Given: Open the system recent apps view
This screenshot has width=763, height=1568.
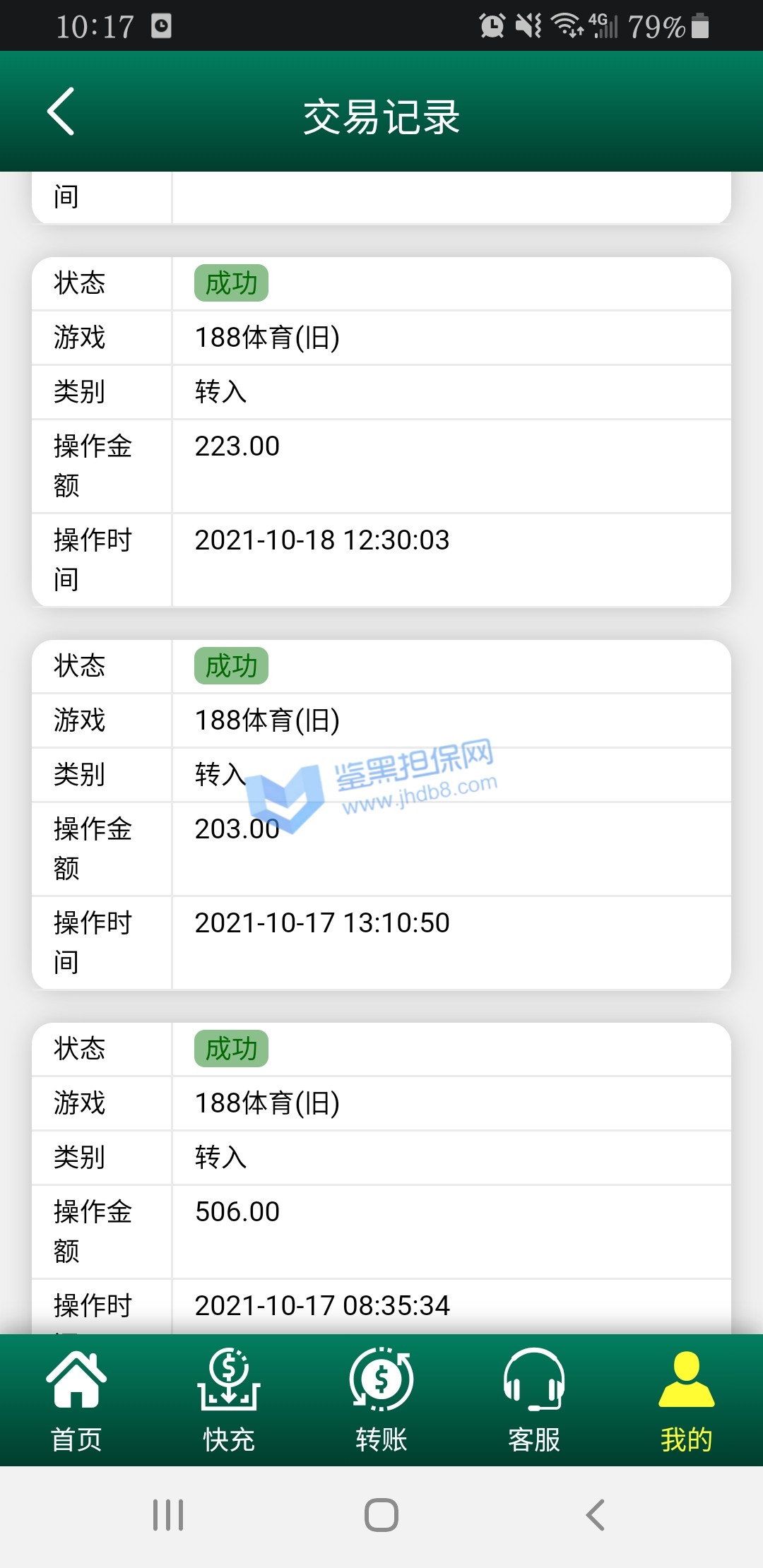Looking at the screenshot, I should point(168,1515).
